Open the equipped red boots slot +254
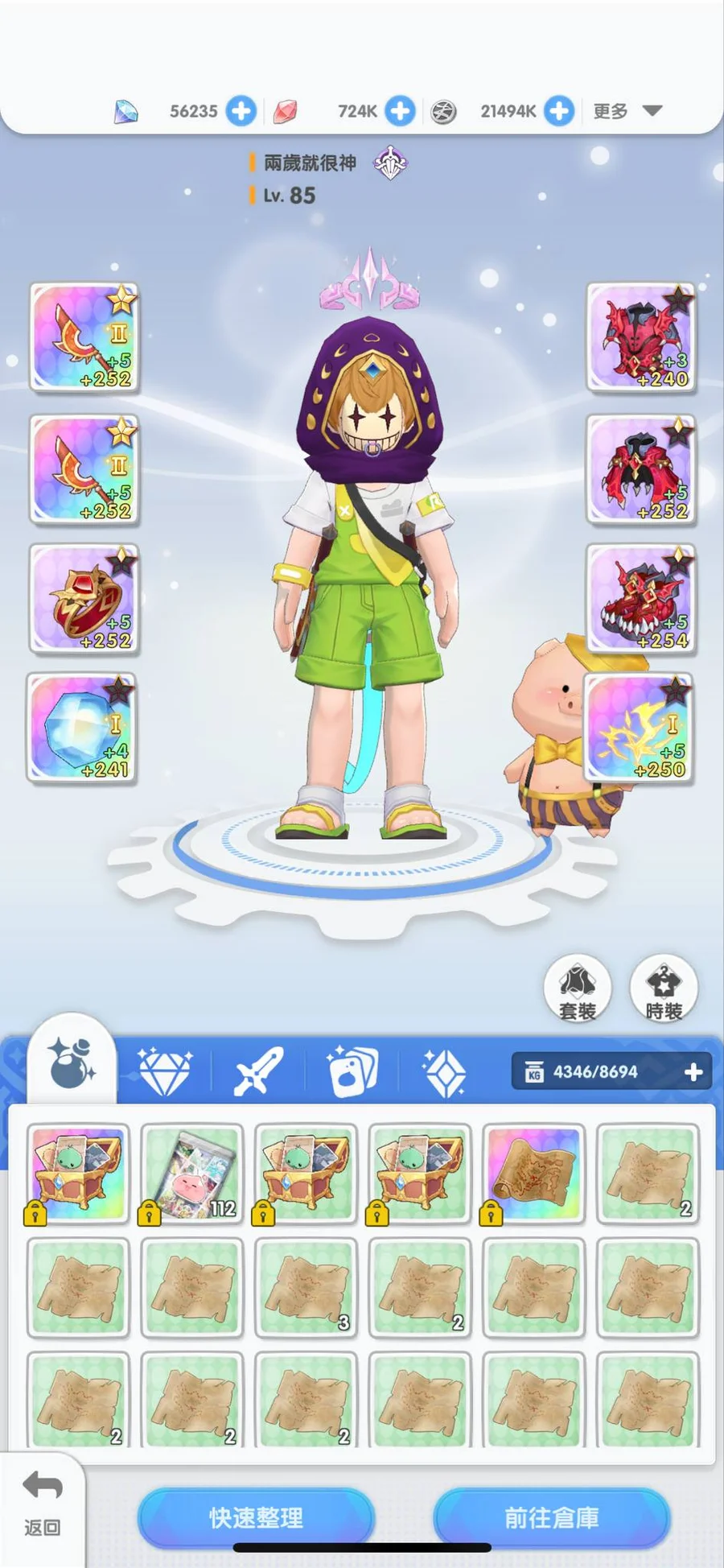 point(641,598)
